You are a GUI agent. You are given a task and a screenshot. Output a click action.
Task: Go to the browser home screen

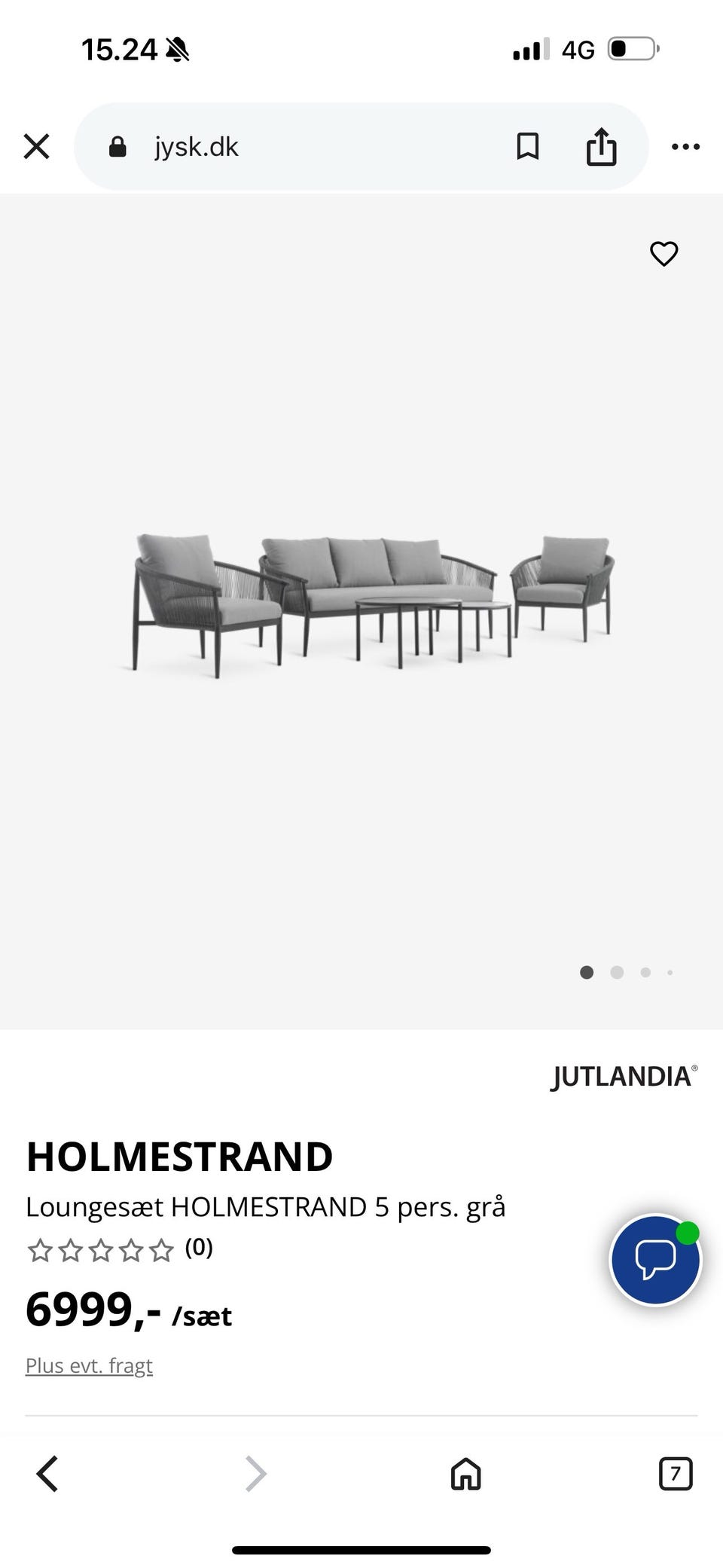pos(465,1475)
